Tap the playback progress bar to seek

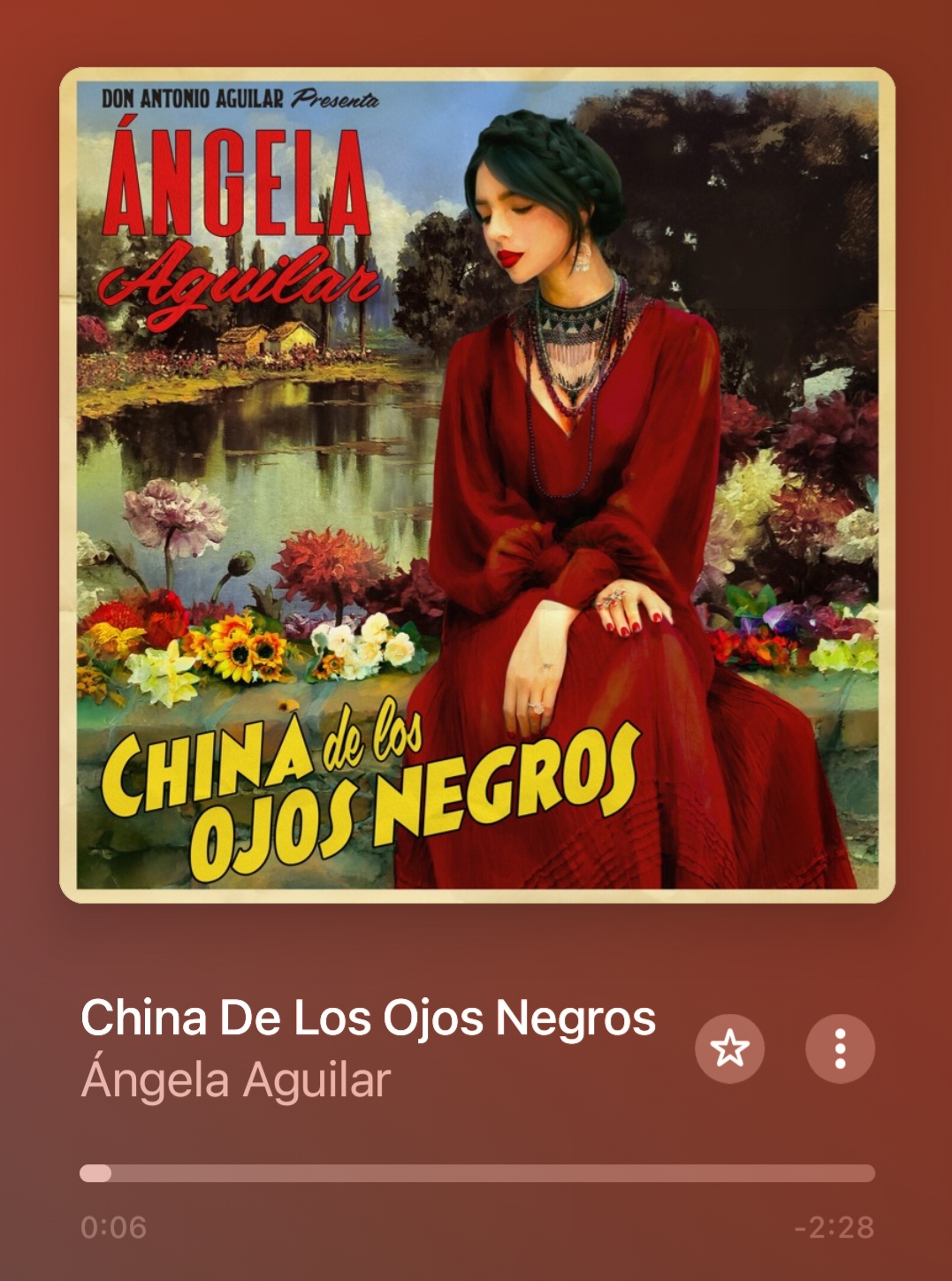[477, 1173]
